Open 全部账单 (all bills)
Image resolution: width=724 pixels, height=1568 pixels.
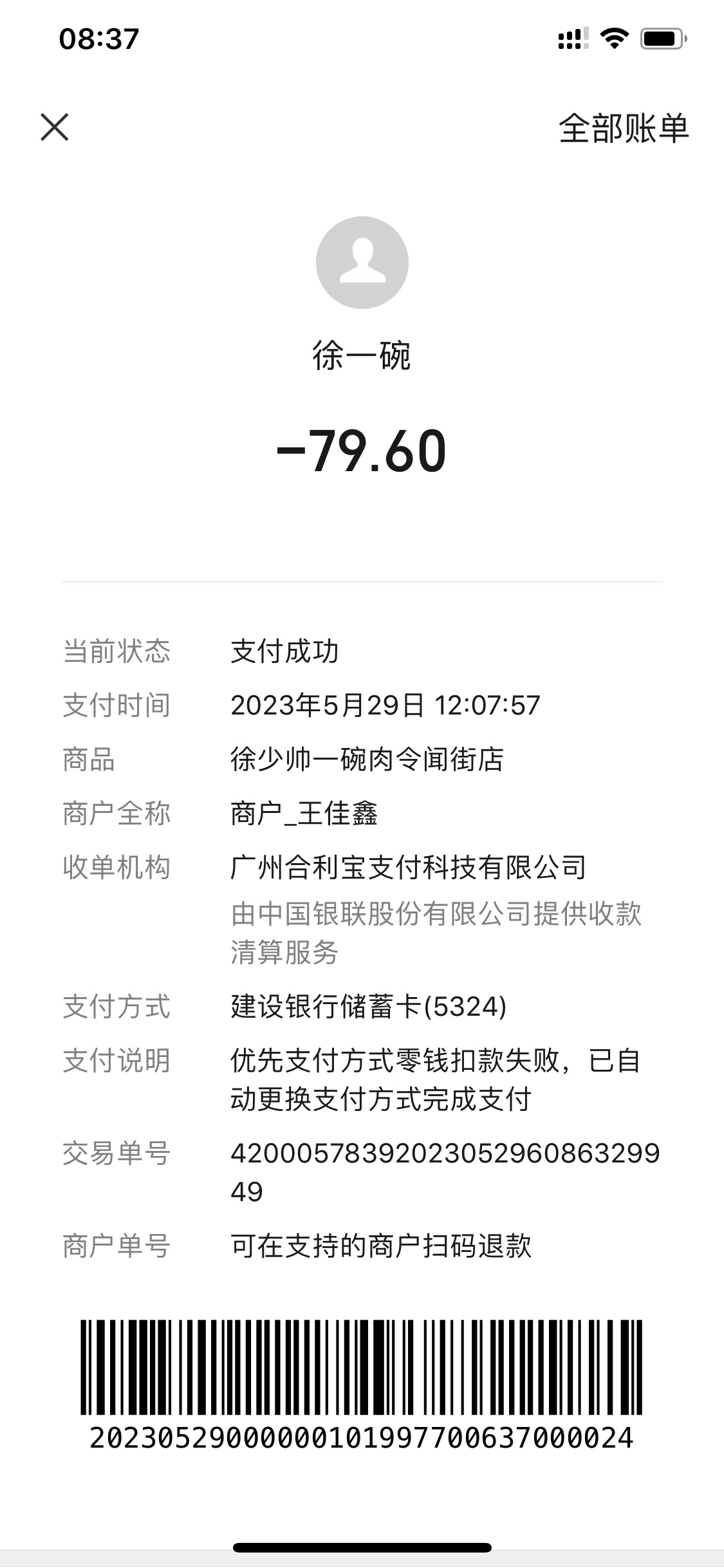(x=623, y=128)
